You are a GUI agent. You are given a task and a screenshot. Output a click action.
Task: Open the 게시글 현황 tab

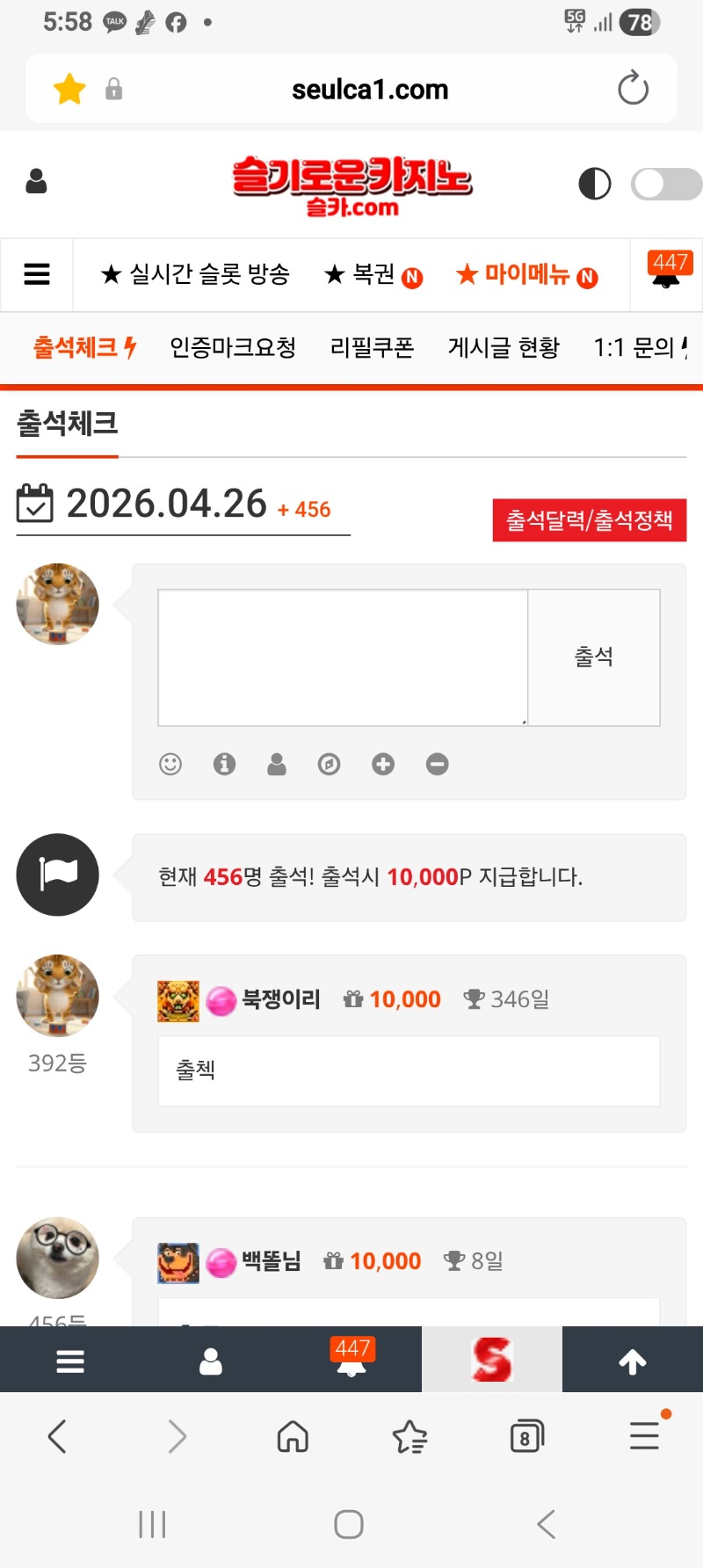pos(504,348)
